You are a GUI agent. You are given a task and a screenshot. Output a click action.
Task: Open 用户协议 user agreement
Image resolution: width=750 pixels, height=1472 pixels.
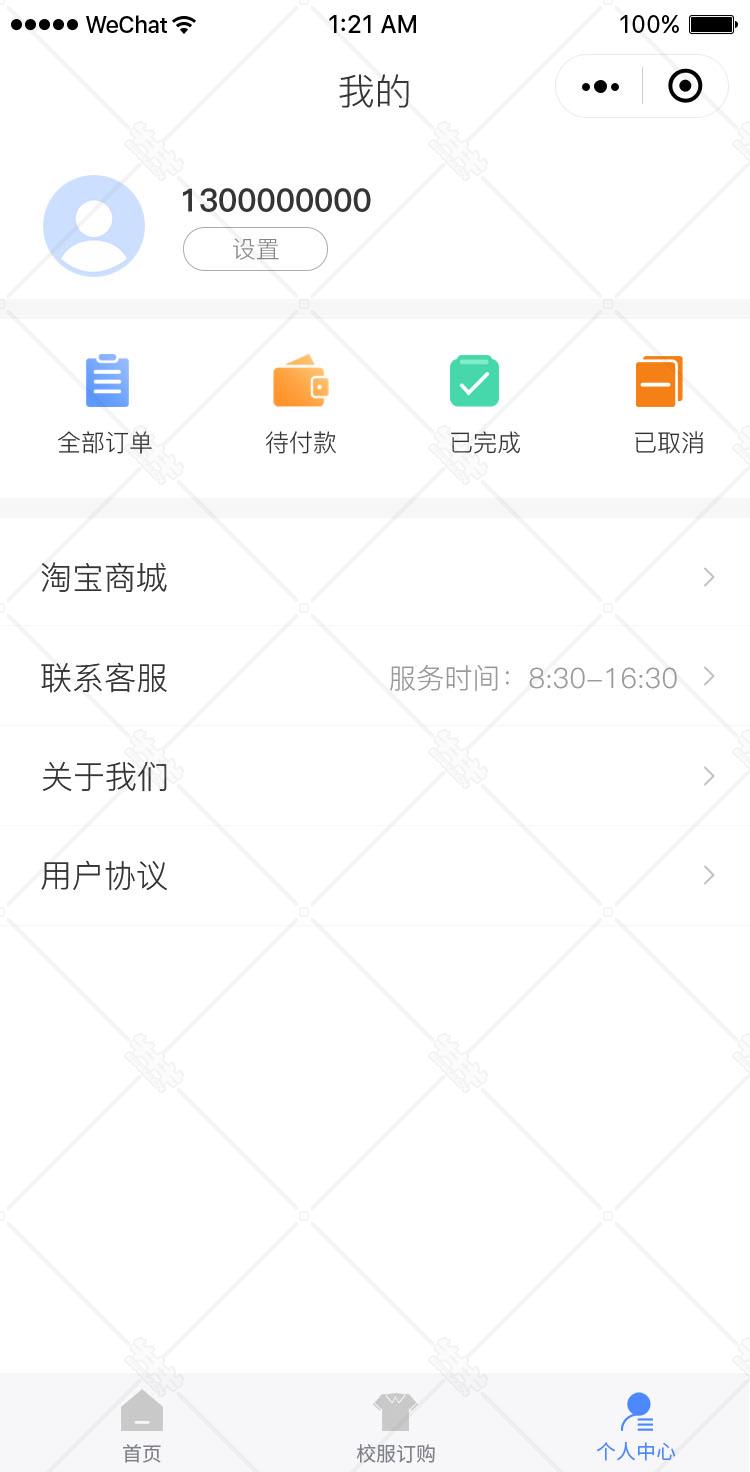[375, 876]
